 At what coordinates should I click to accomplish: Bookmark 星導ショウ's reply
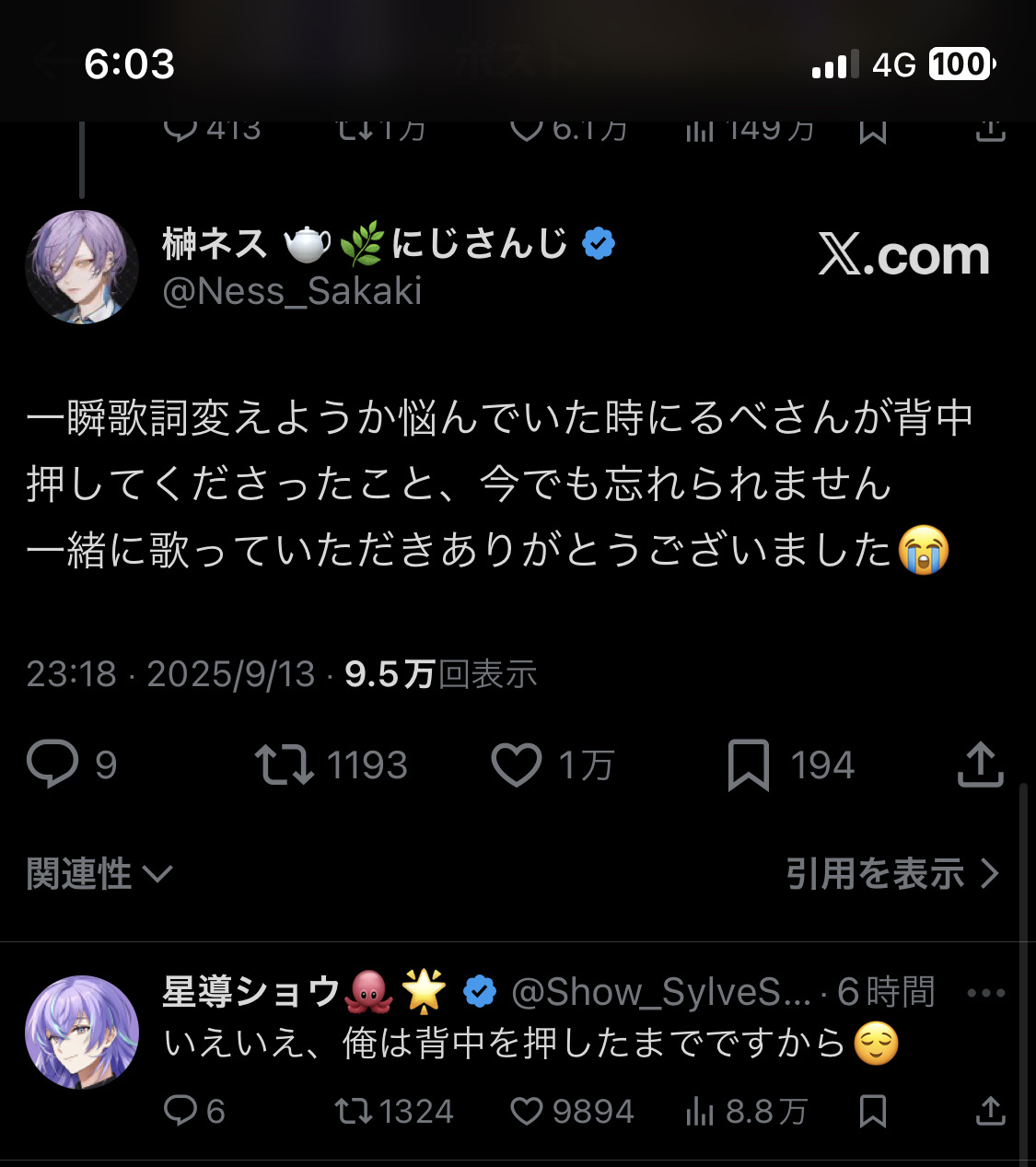872,1111
